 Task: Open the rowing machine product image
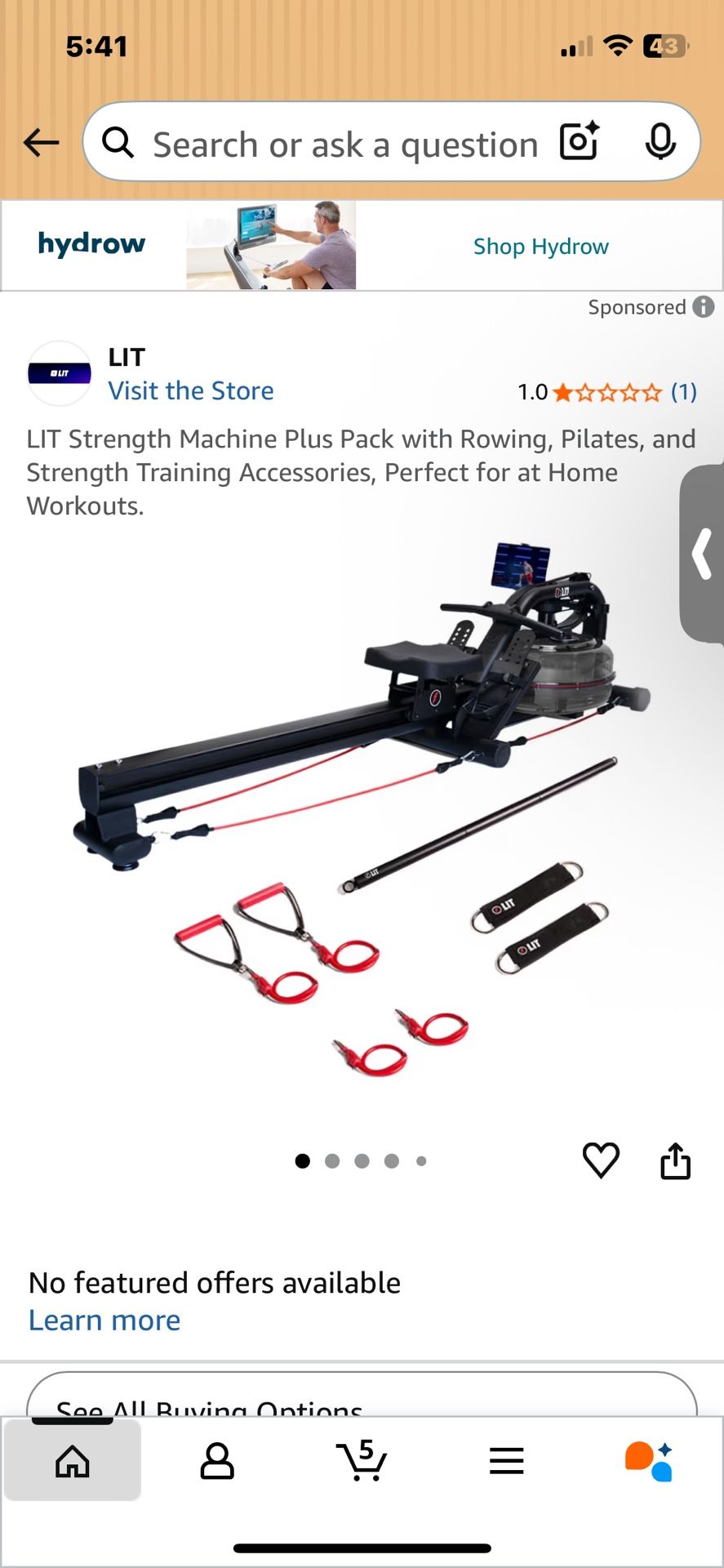click(362, 808)
